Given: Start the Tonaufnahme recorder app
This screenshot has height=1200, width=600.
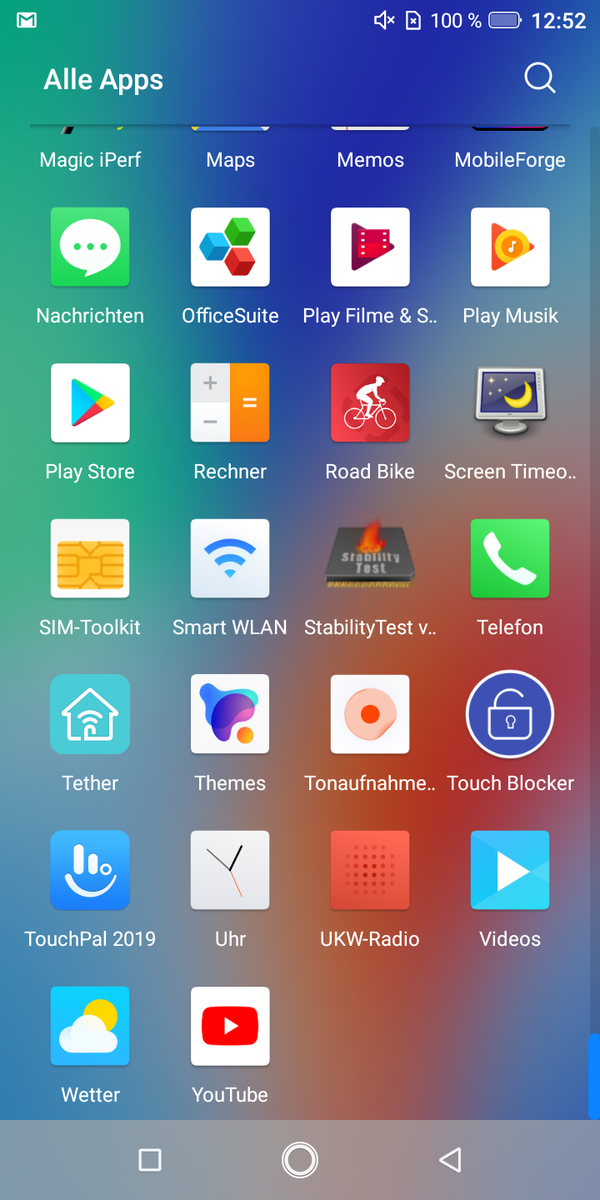Looking at the screenshot, I should coord(370,715).
